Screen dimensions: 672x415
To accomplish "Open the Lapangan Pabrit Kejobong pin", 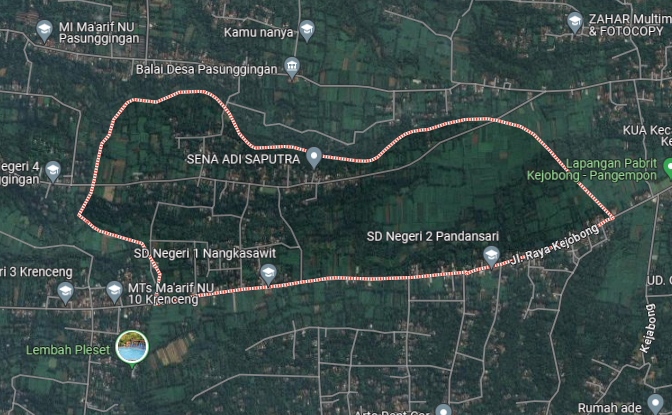I will (667, 165).
